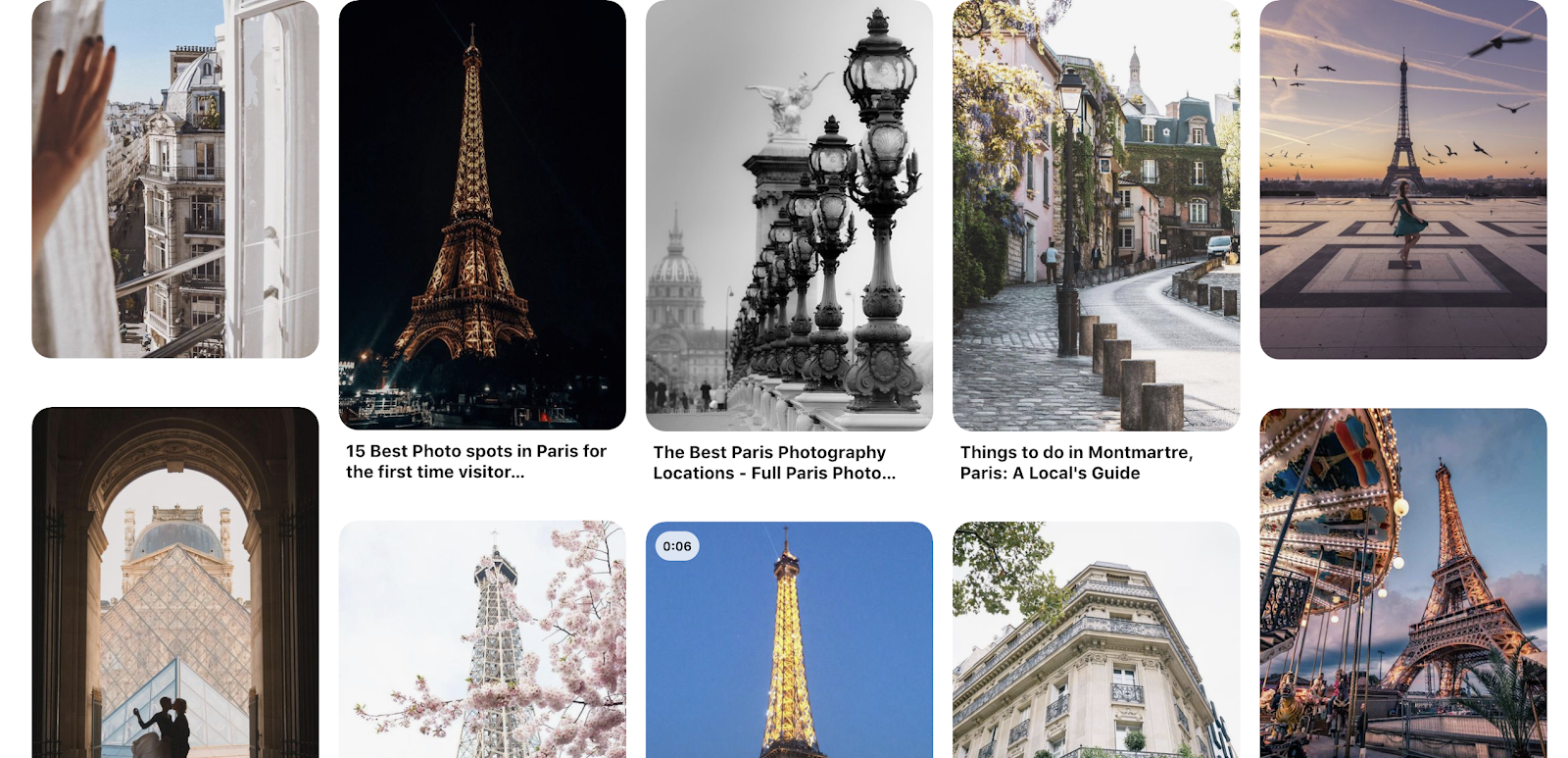Open the Haussmann corner building pin
The width and height of the screenshot is (1568, 758).
pyautogui.click(x=1096, y=639)
